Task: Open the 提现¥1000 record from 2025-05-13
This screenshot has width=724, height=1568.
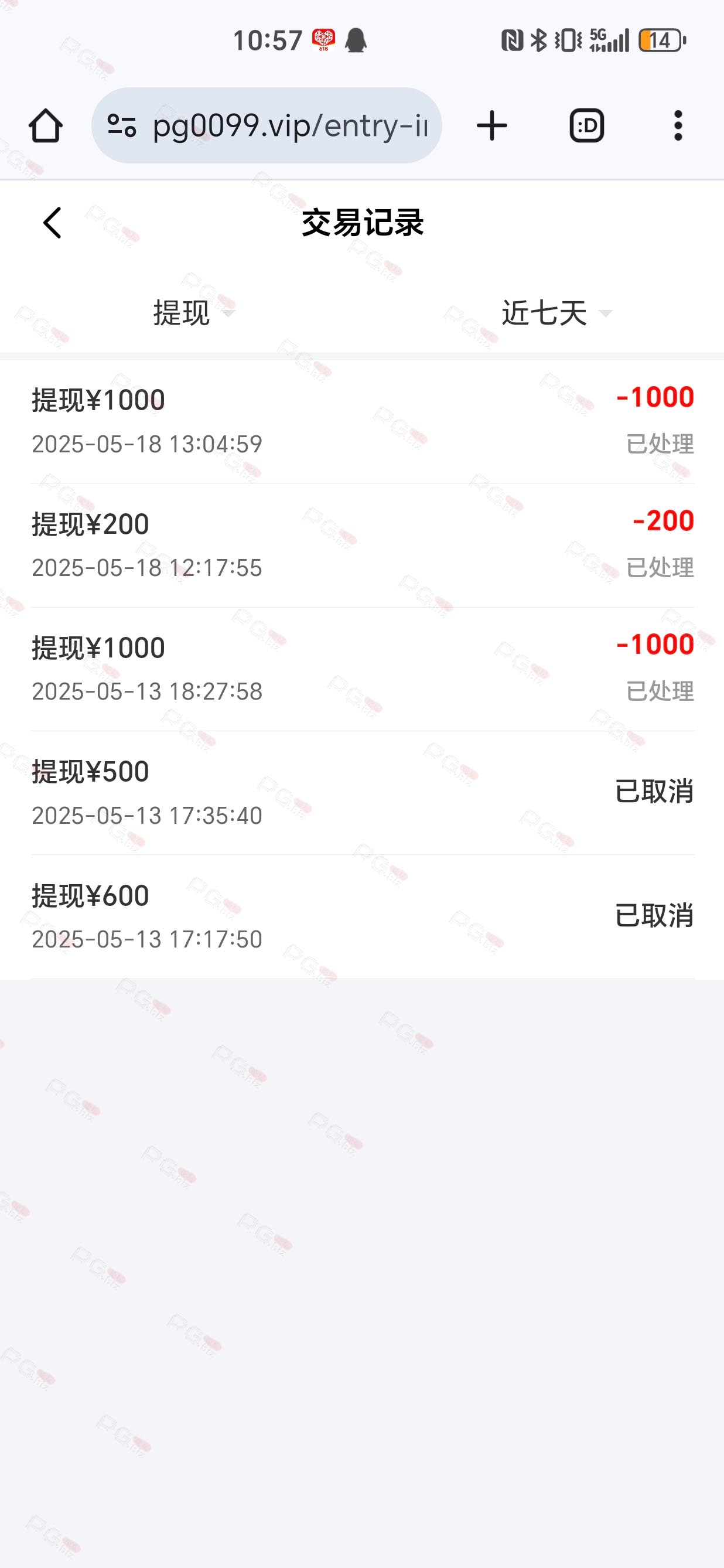Action: pyautogui.click(x=363, y=669)
